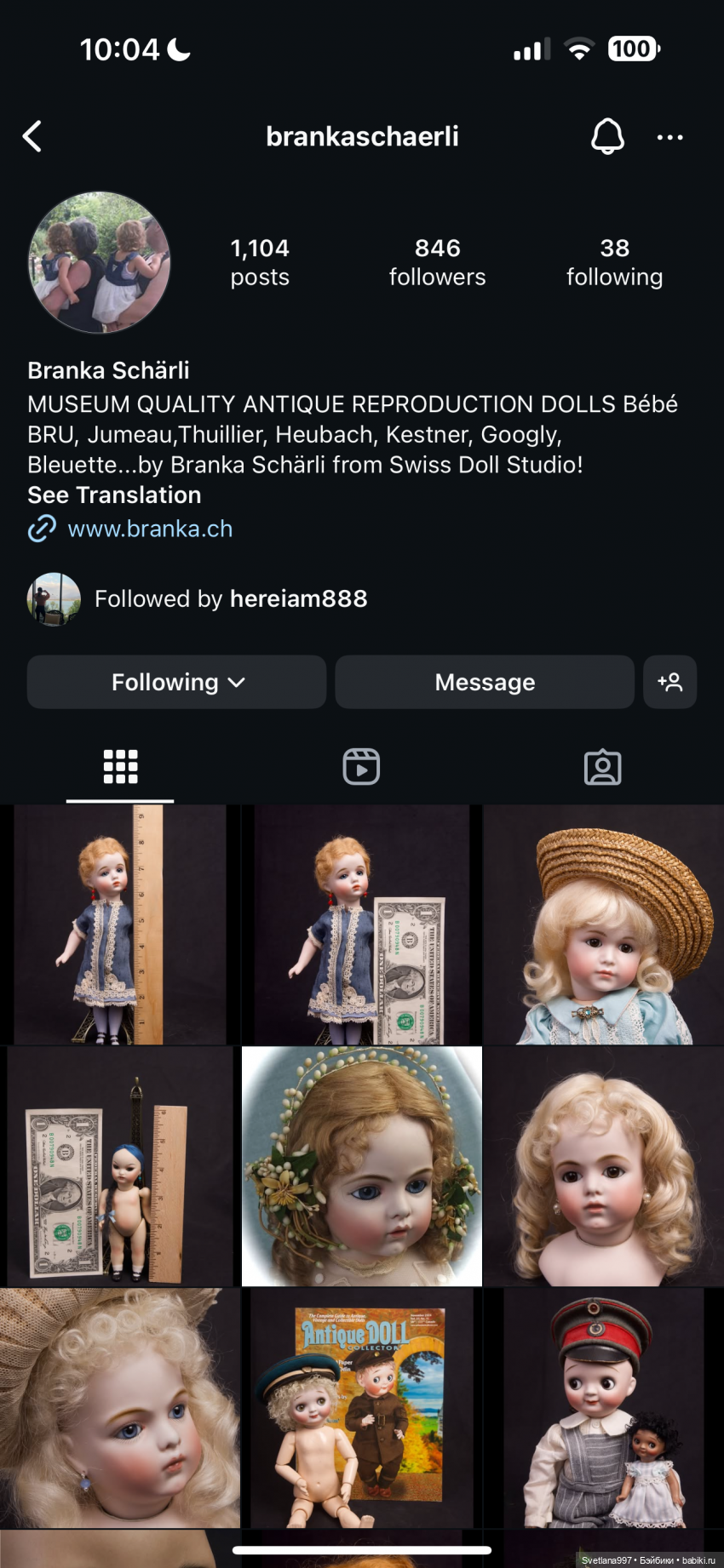The height and width of the screenshot is (1568, 724).
Task: Tap See Translation under the bio
Action: pyautogui.click(x=114, y=495)
